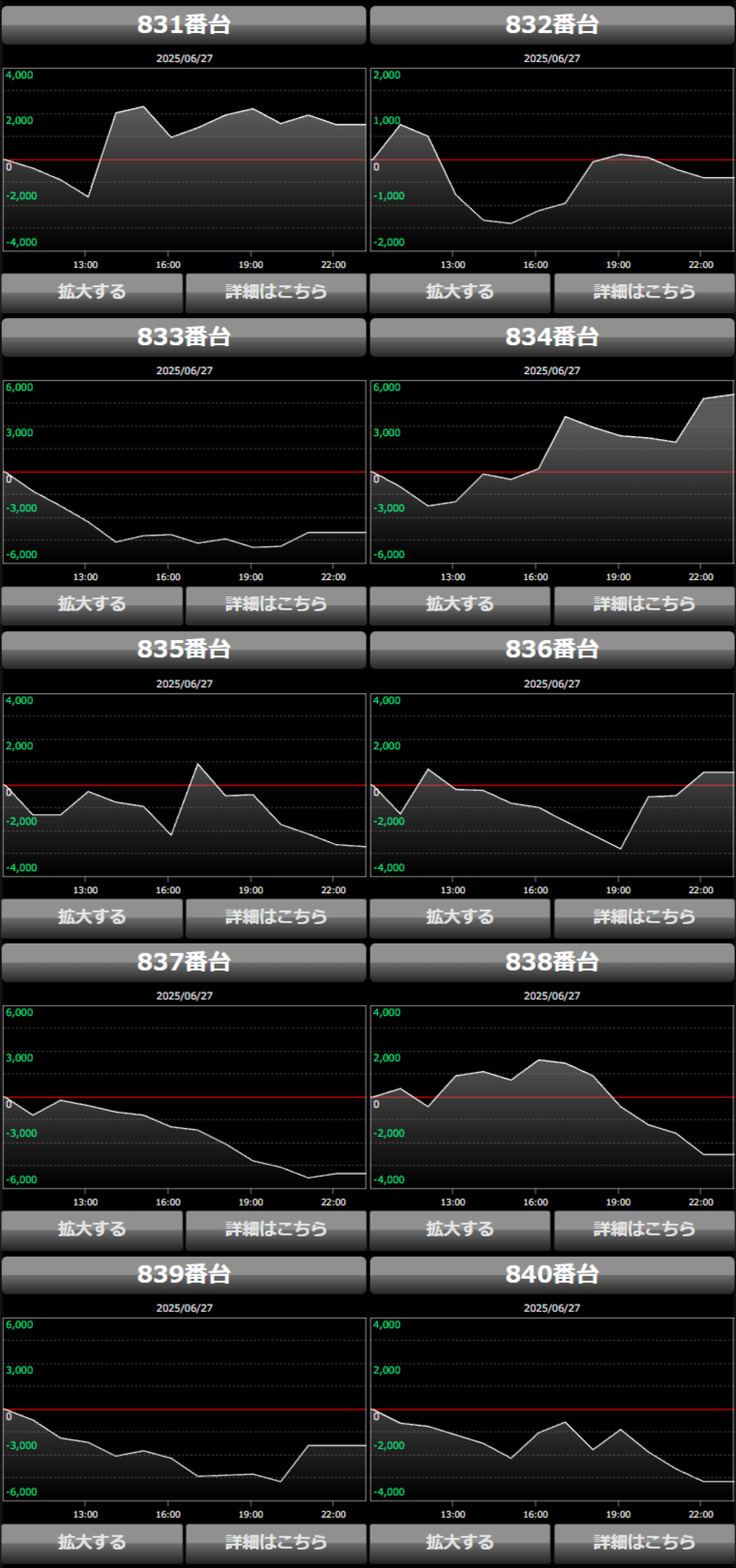736x1568 pixels.
Task: Open 詳細はこちら under 836番台
Action: [x=644, y=917]
